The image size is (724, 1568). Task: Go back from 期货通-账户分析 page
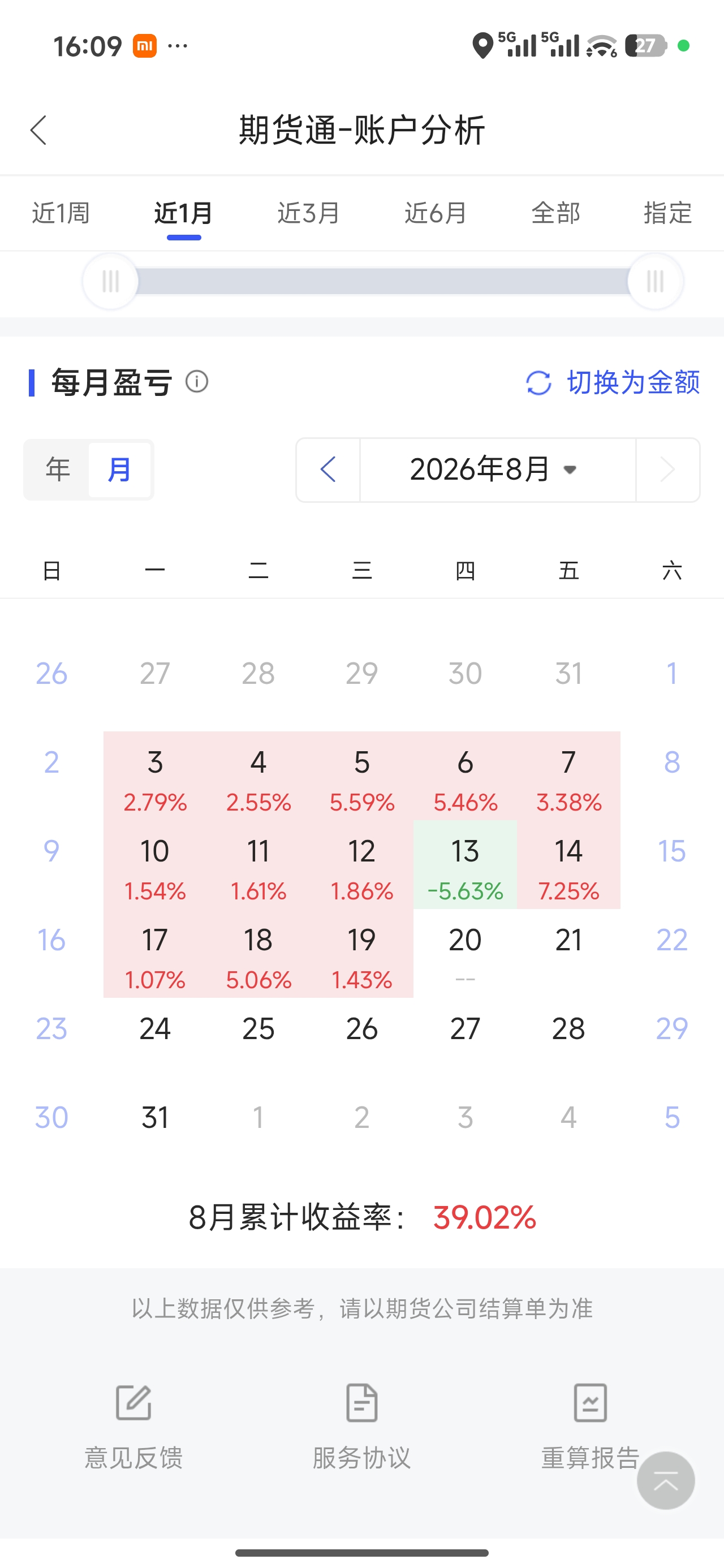click(38, 130)
